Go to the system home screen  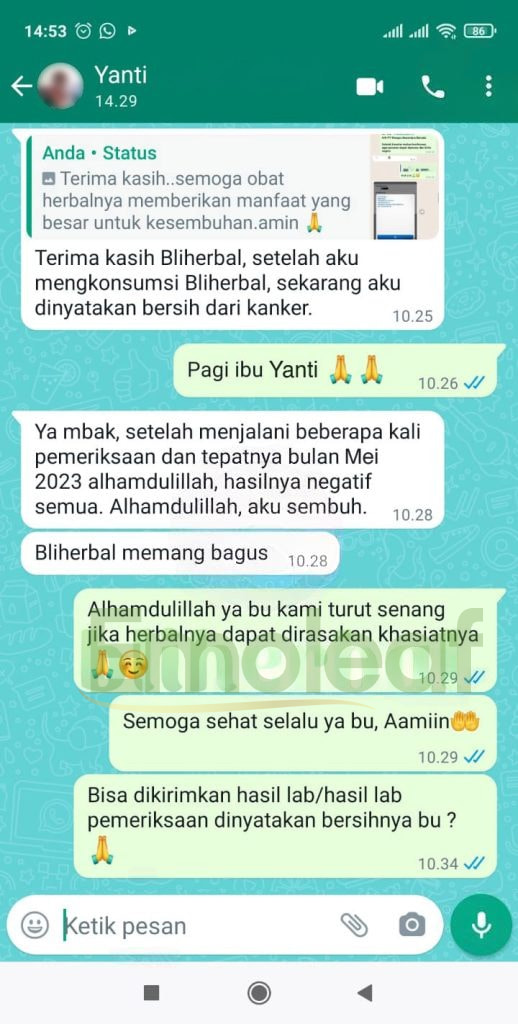pos(259,993)
